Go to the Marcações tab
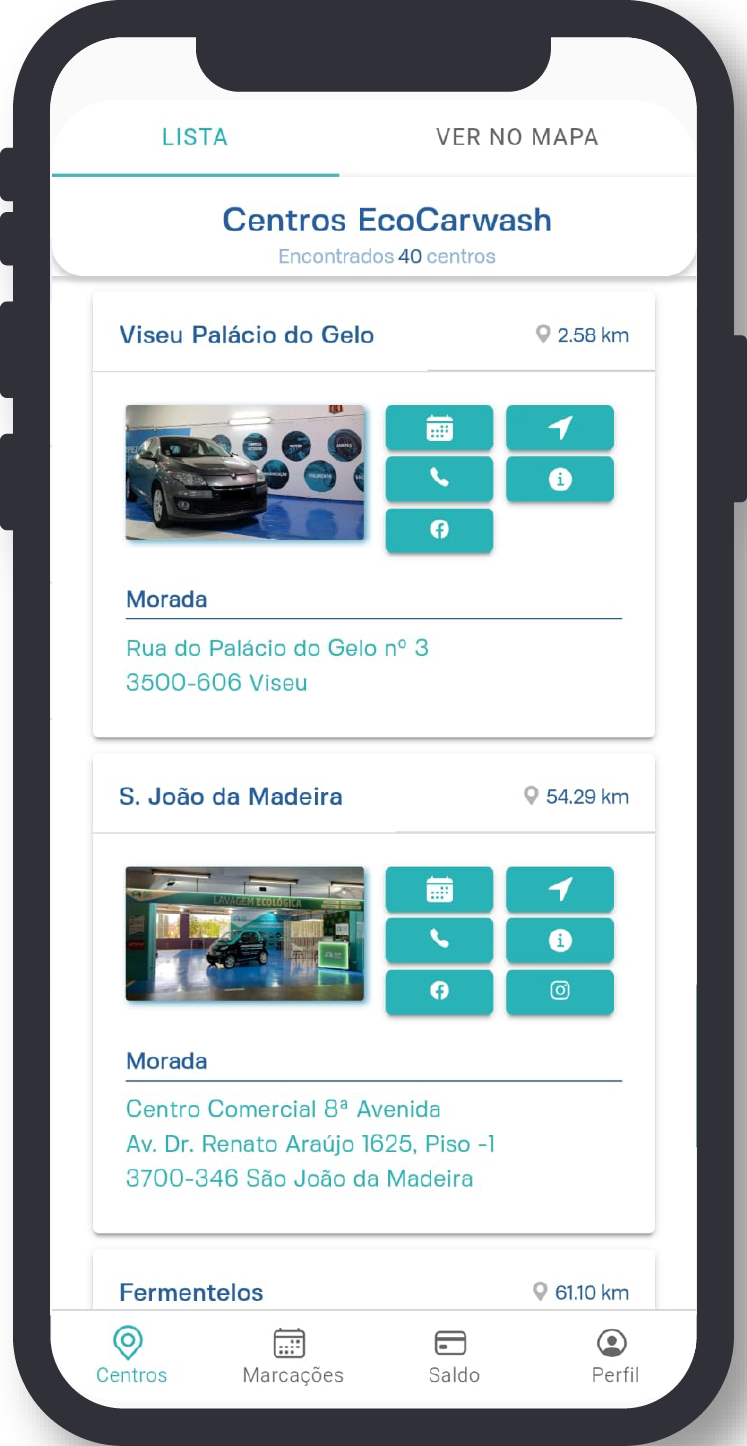The height and width of the screenshot is (1446, 747). (292, 1356)
